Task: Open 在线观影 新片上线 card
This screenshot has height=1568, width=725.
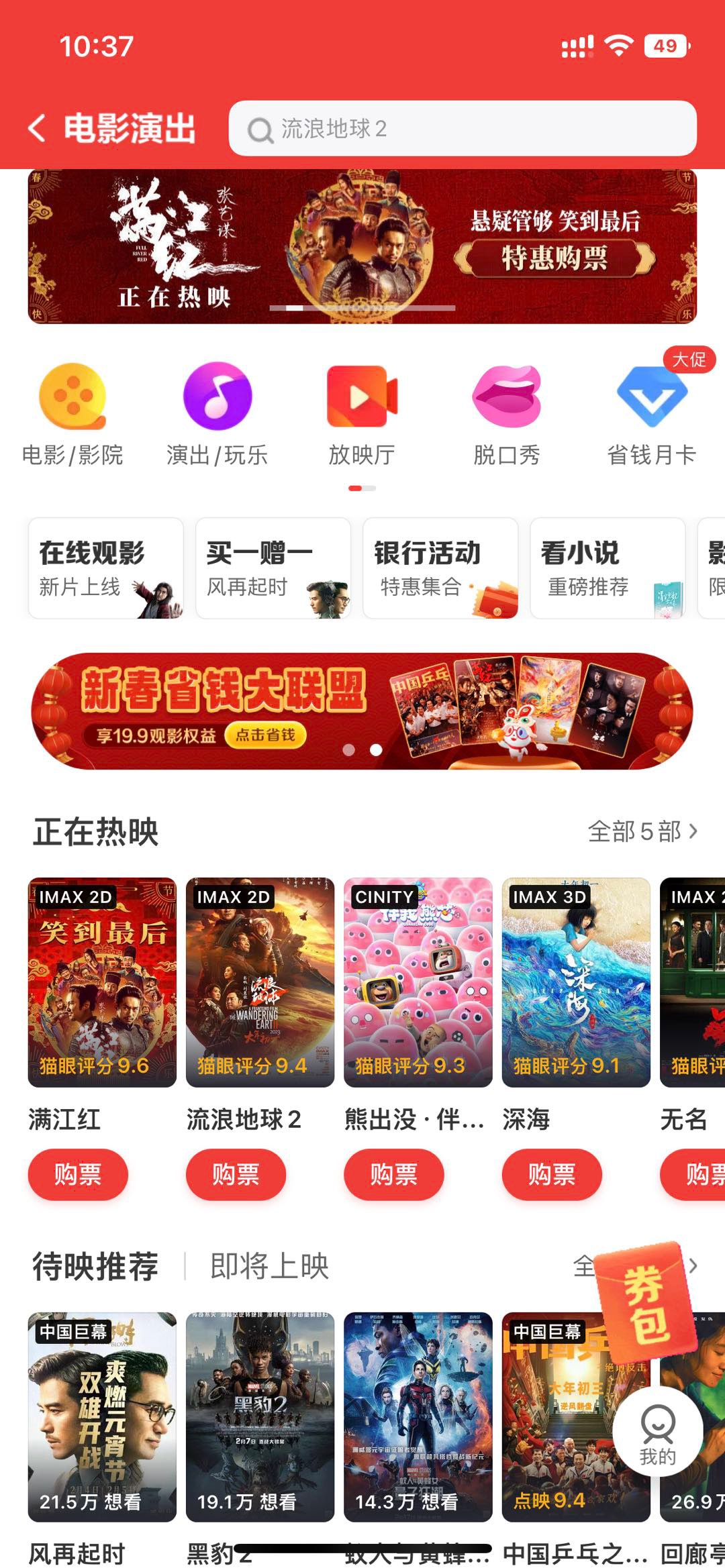Action: 105,568
